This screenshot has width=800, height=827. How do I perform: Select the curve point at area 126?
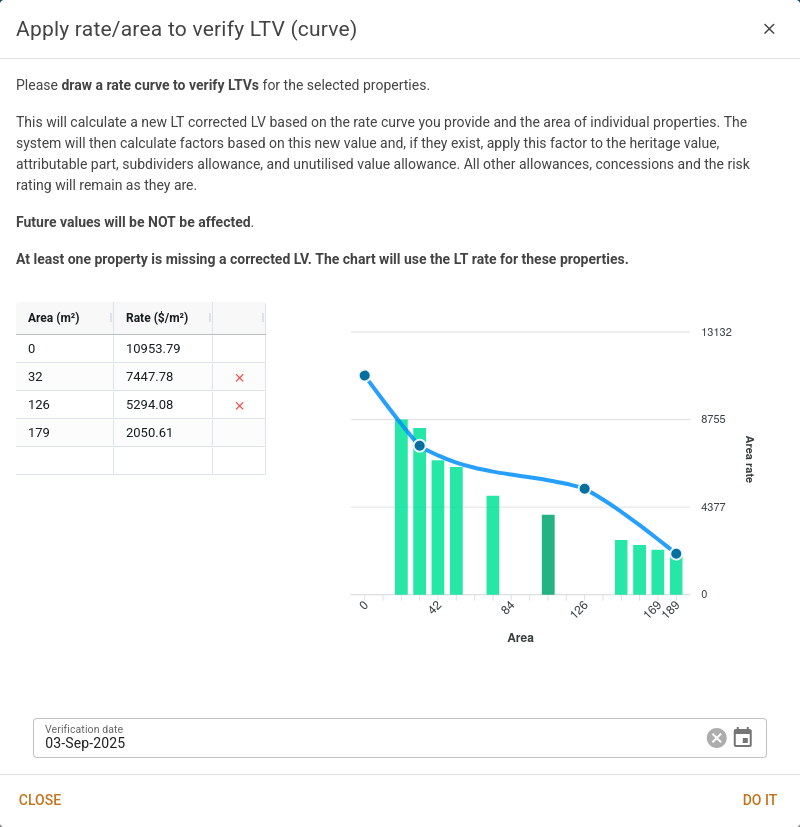(x=585, y=489)
